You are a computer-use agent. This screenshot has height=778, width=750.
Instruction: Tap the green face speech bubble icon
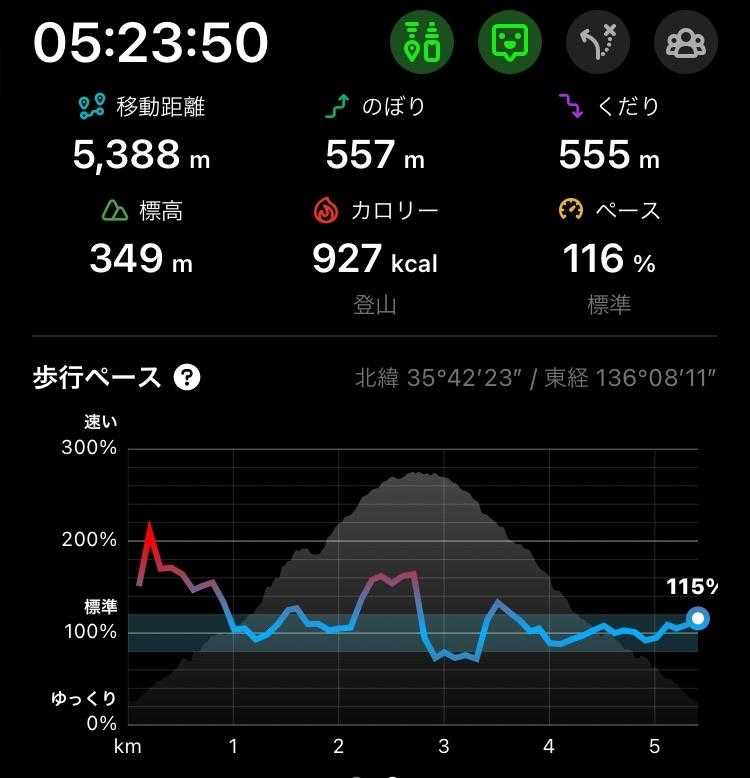(510, 42)
